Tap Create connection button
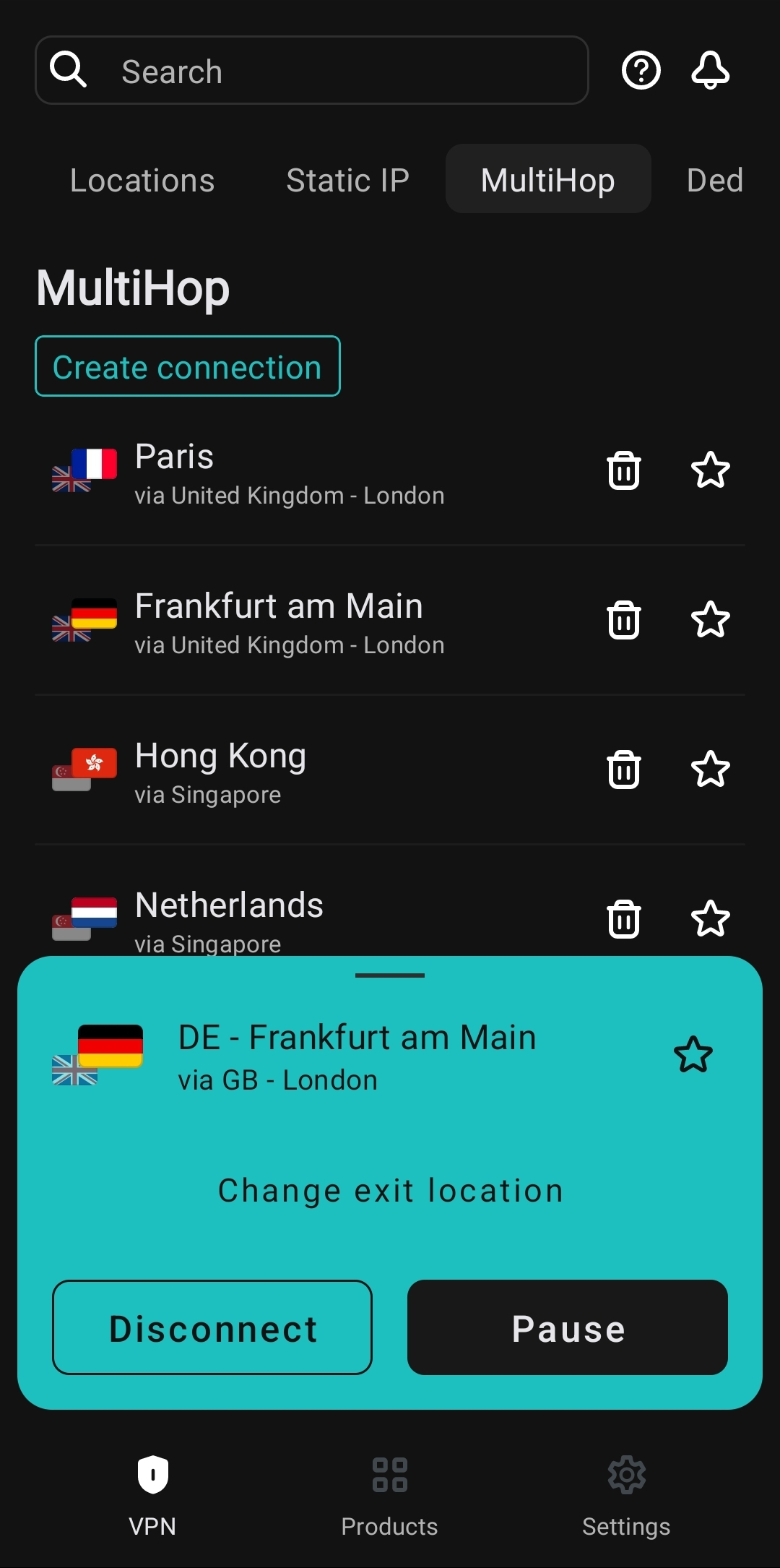The height and width of the screenshot is (1568, 780). [x=188, y=366]
